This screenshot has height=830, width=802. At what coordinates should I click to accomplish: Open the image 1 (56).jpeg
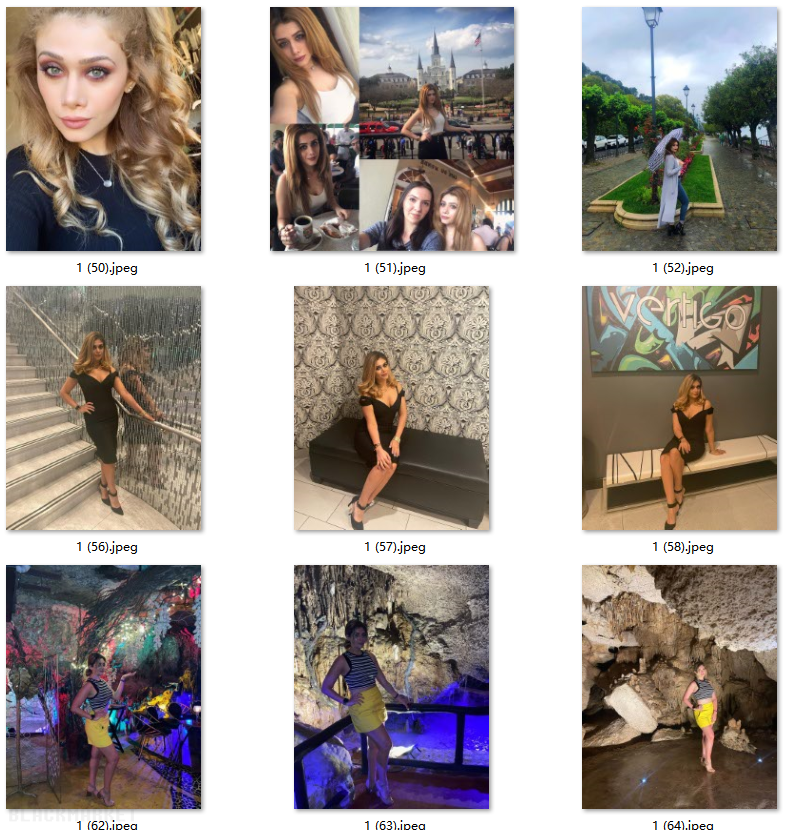coord(103,408)
